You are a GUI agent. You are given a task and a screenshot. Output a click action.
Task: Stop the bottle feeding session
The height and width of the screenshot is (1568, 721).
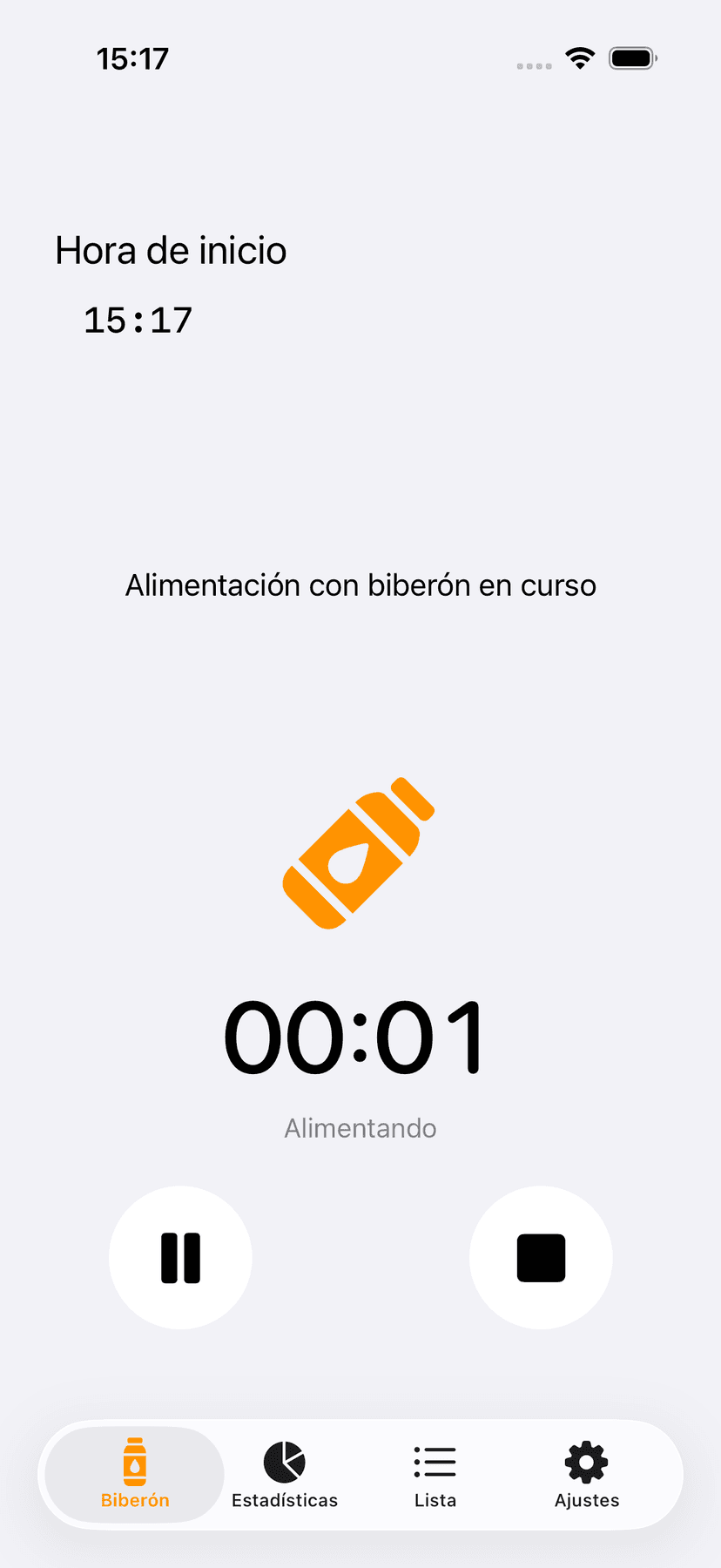pyautogui.click(x=541, y=1257)
